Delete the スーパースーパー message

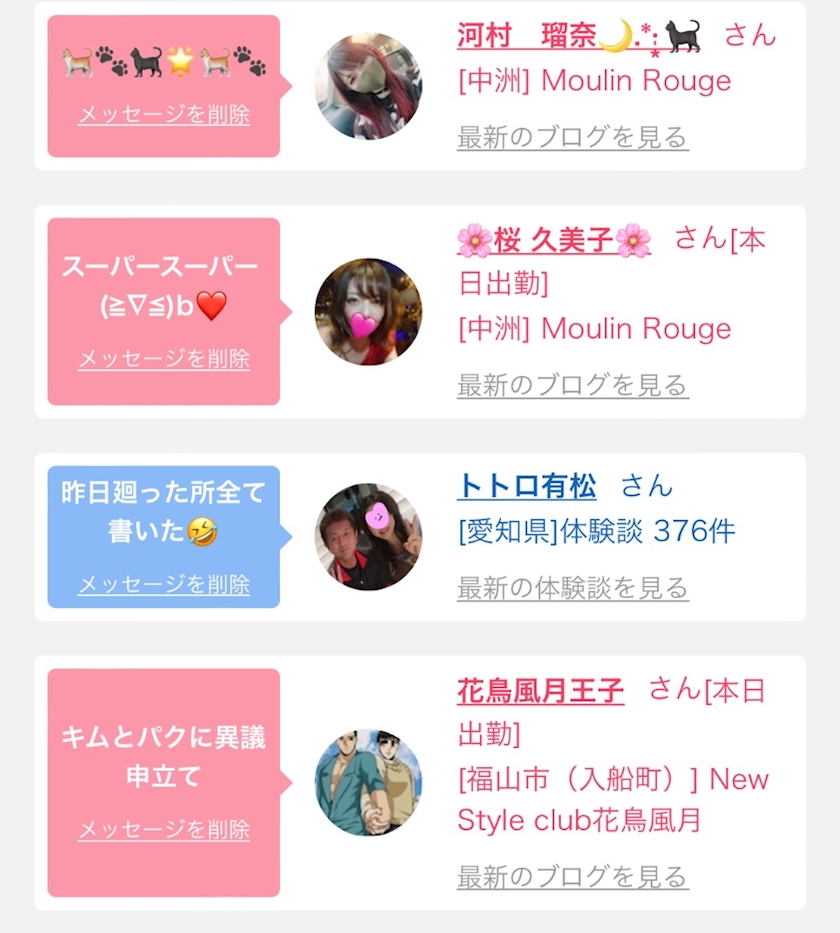point(164,359)
